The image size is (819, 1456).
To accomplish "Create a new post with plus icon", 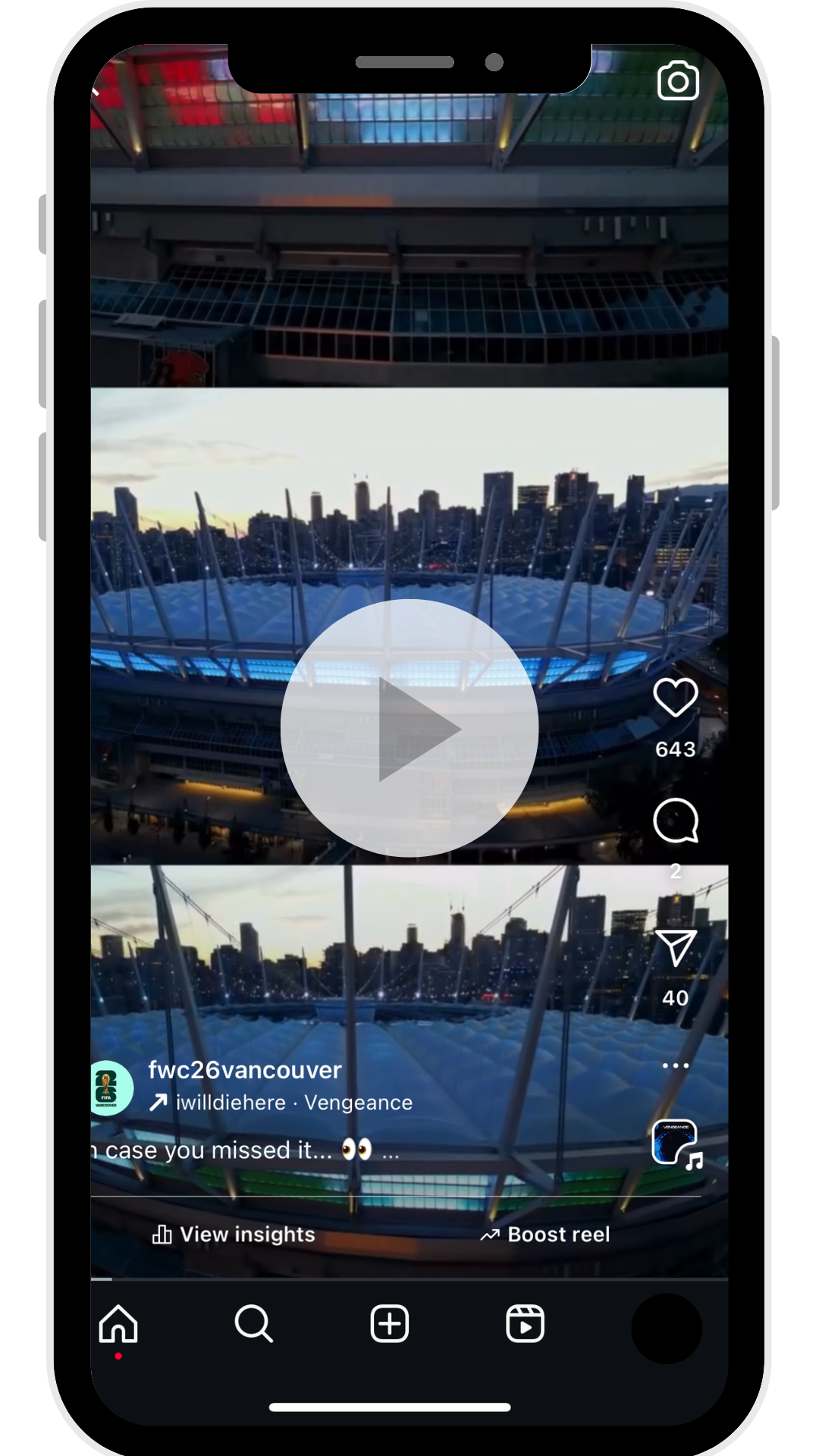I will 390,1324.
